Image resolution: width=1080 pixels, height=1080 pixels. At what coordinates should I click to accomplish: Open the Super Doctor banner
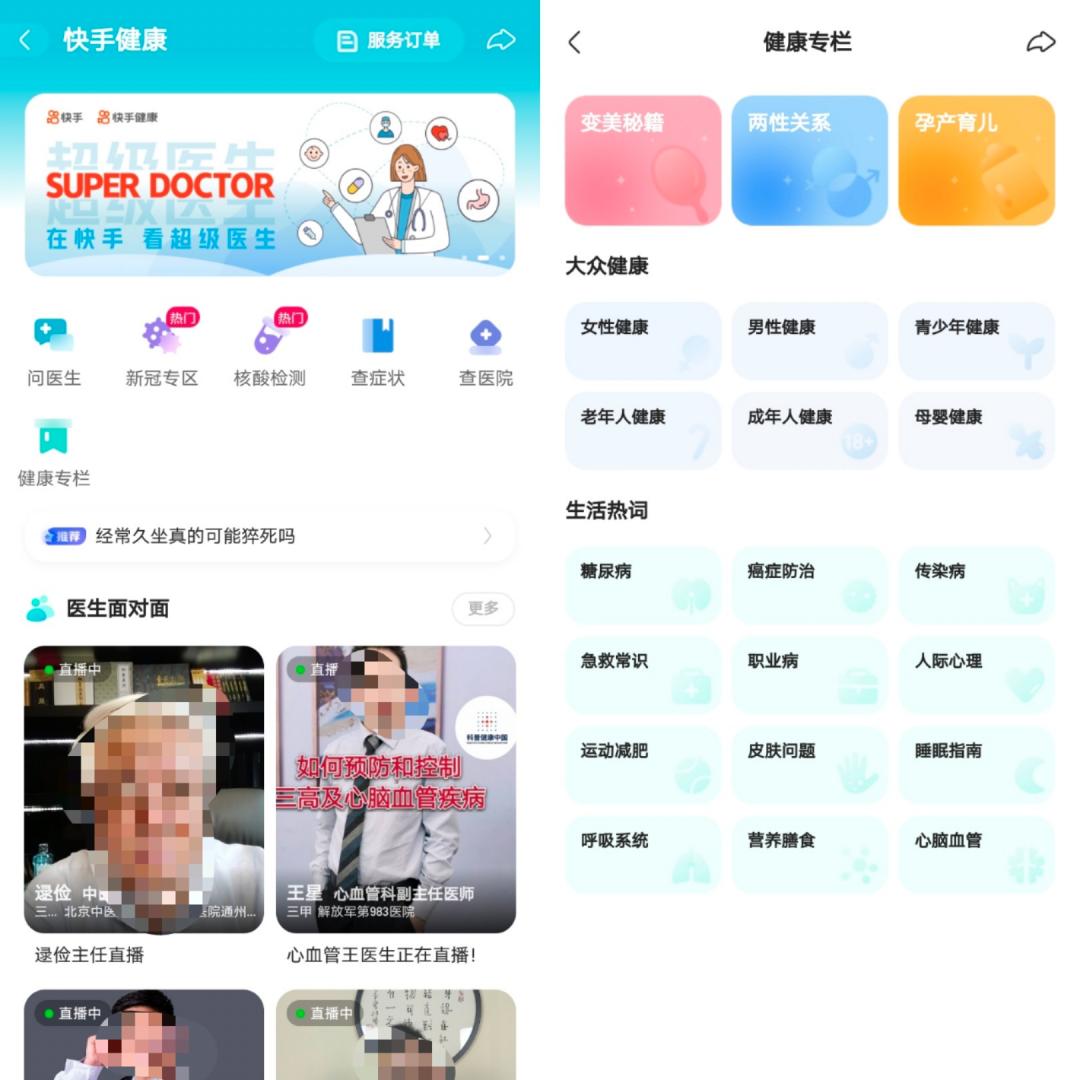point(270,185)
